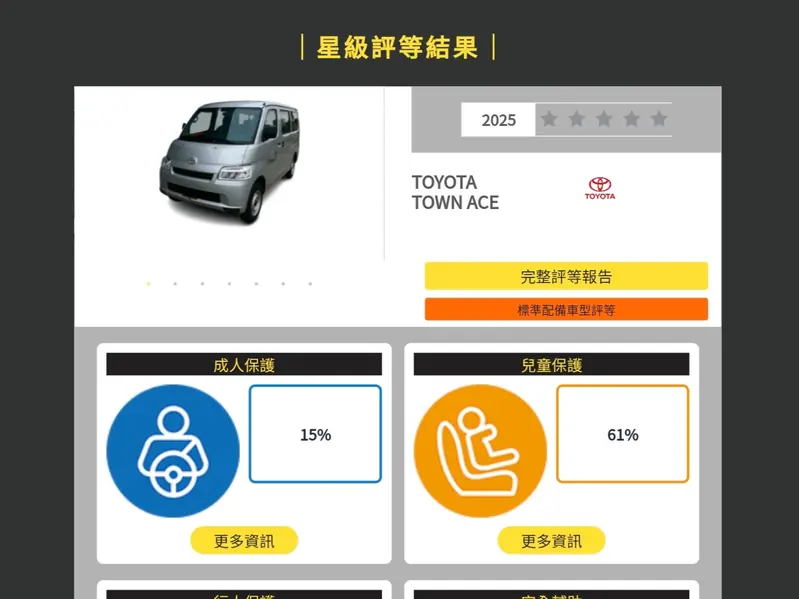
Task: Select the last carousel page dot
Action: 310,284
